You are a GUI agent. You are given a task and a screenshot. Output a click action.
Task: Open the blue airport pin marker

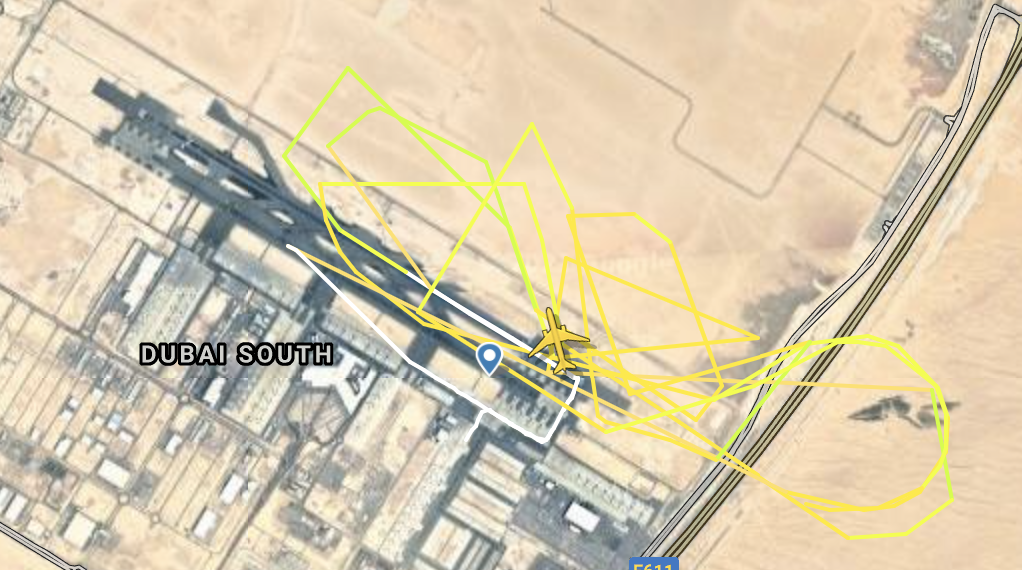[x=489, y=357]
